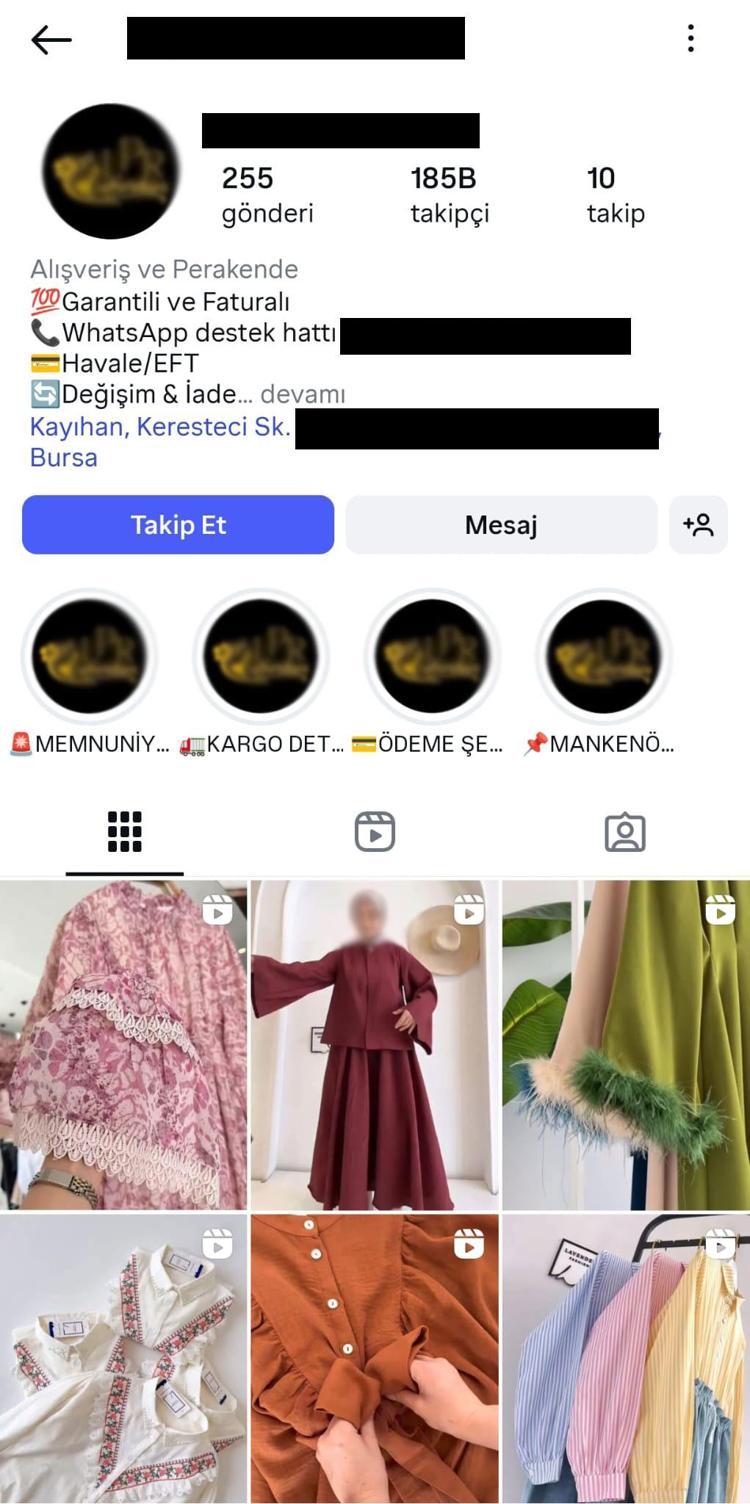The height and width of the screenshot is (1504, 750).
Task: Switch to the tagged posts tab
Action: (x=625, y=832)
